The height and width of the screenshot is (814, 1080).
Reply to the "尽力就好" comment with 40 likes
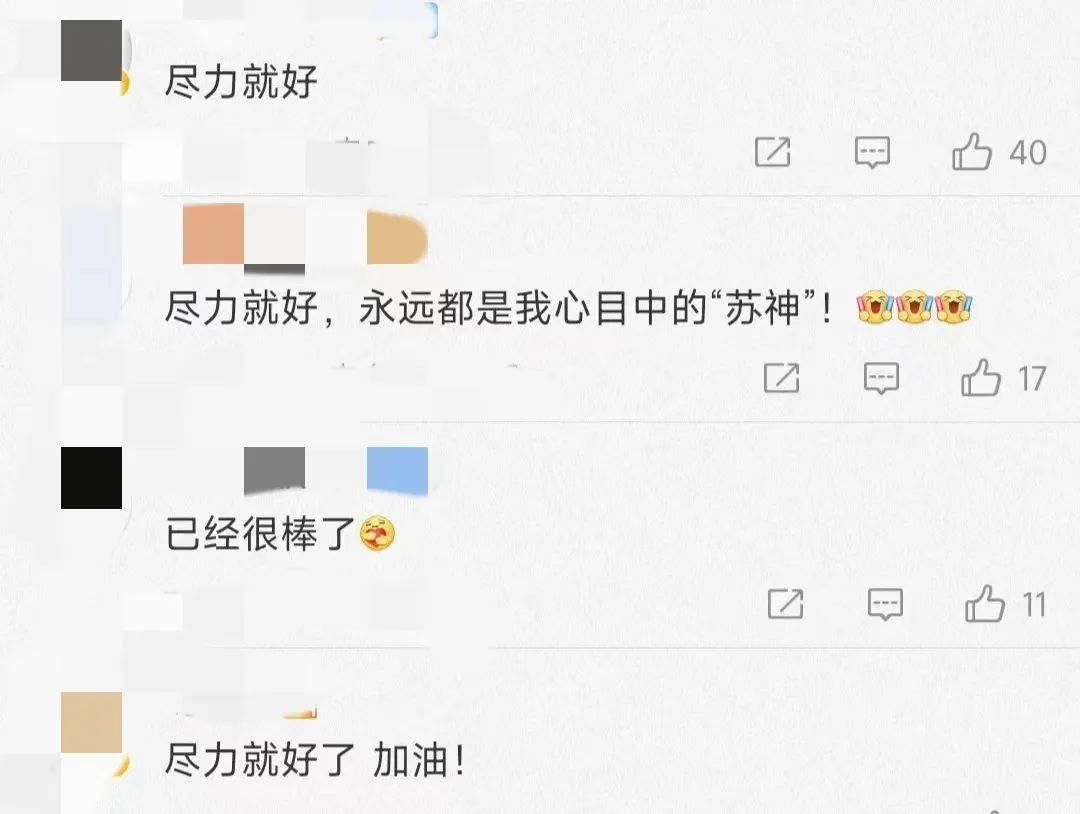click(x=872, y=153)
